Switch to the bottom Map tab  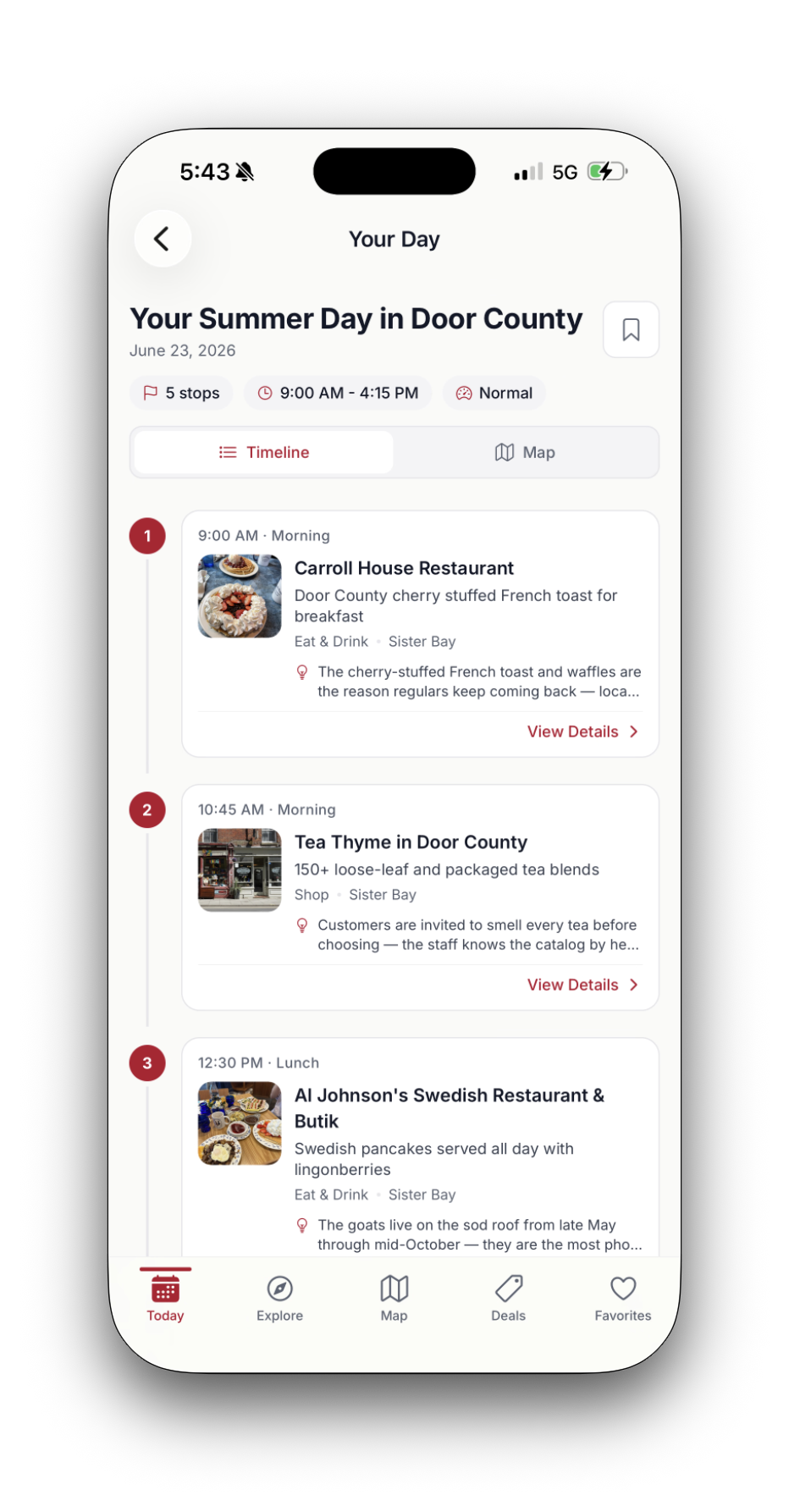[394, 1299]
